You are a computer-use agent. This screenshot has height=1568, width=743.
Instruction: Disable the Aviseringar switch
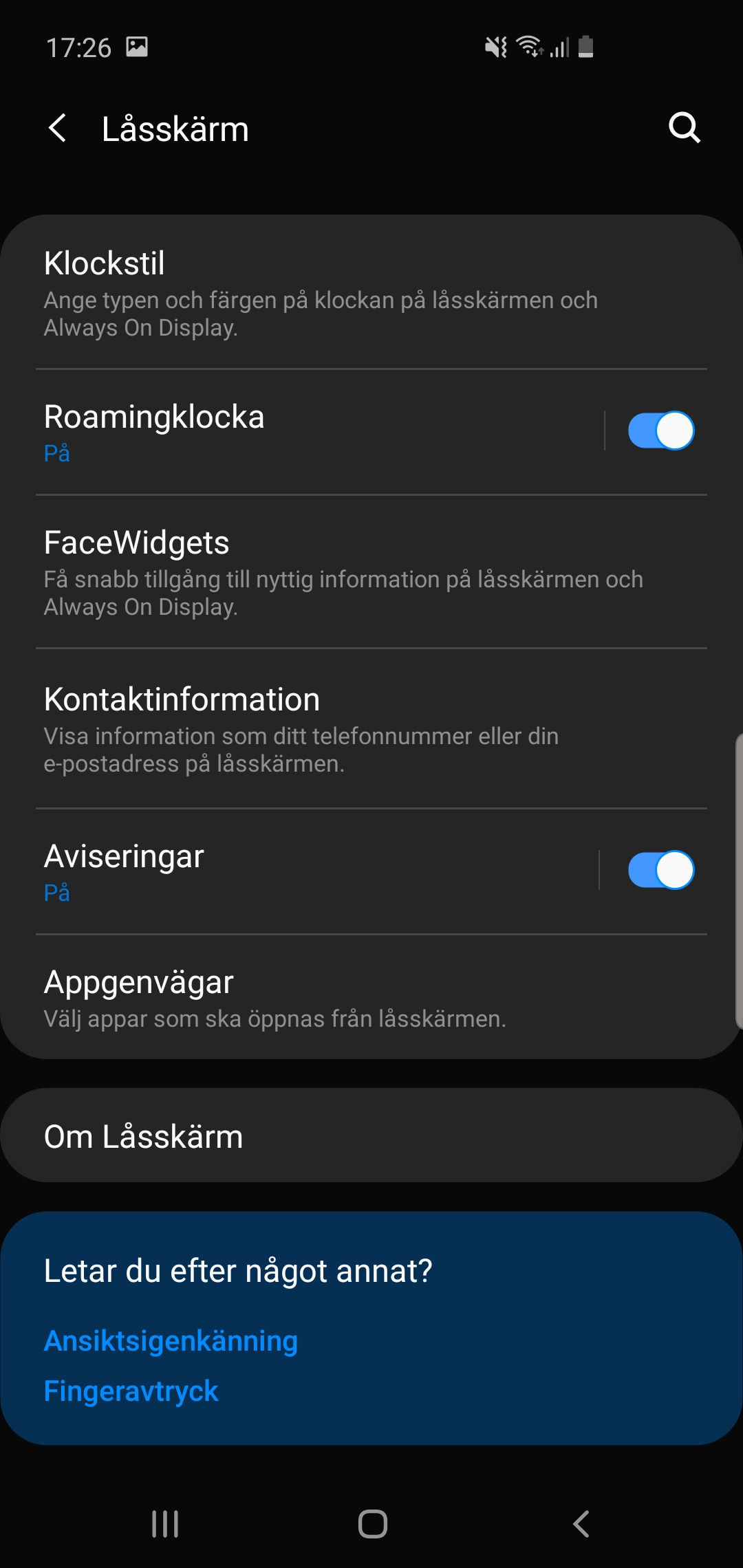[x=660, y=871]
